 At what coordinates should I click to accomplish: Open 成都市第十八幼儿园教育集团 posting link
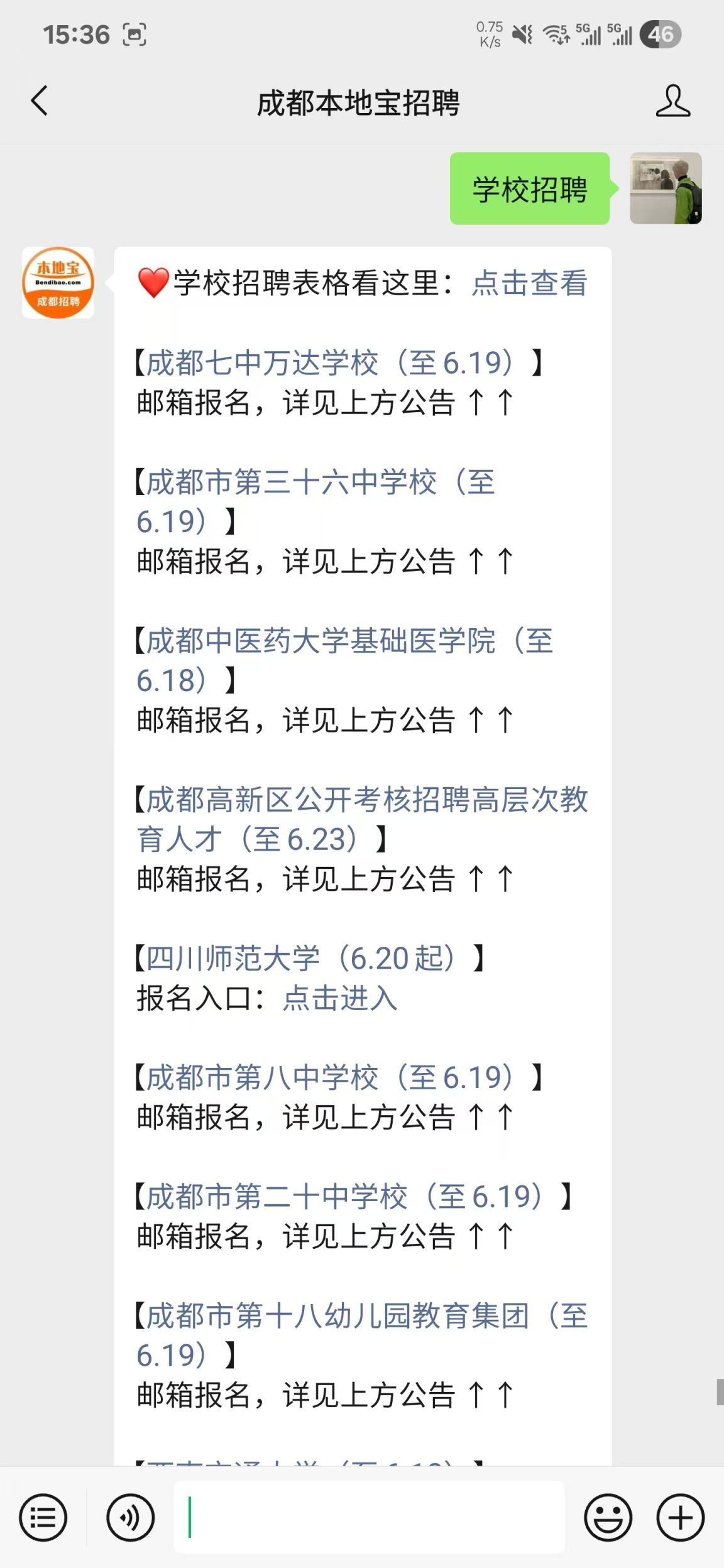pos(363,1335)
